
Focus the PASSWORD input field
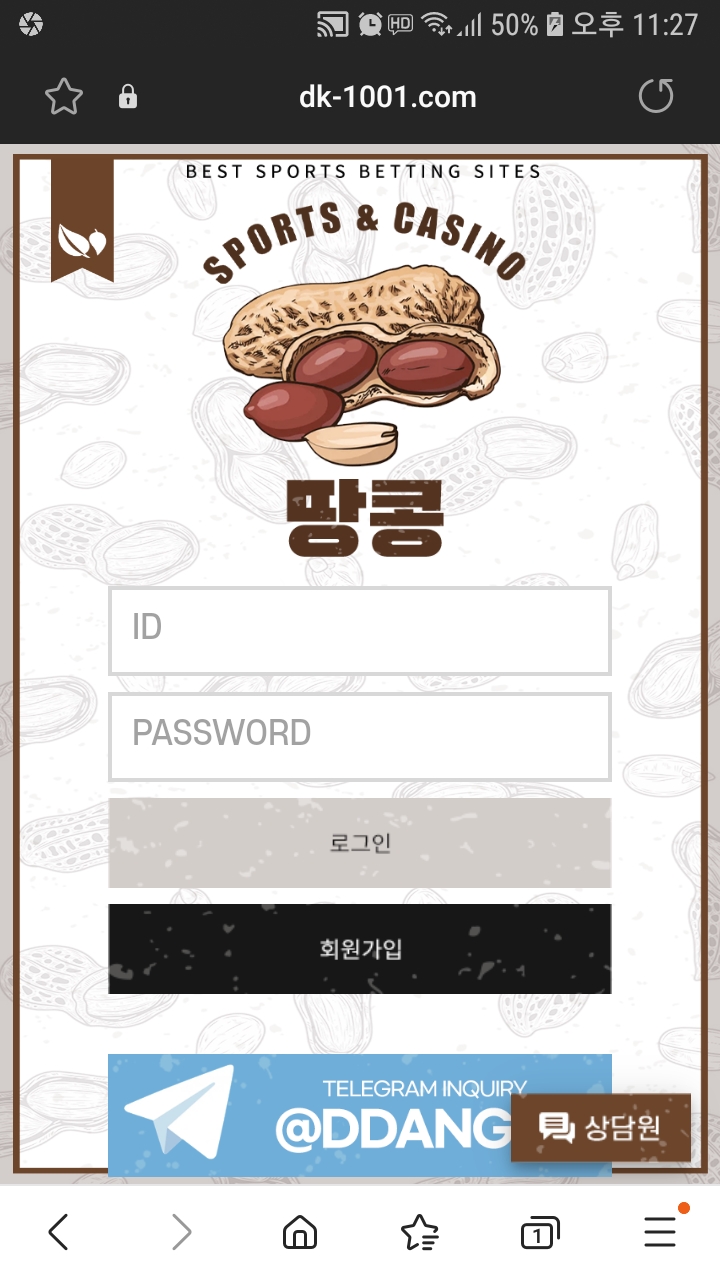point(360,736)
